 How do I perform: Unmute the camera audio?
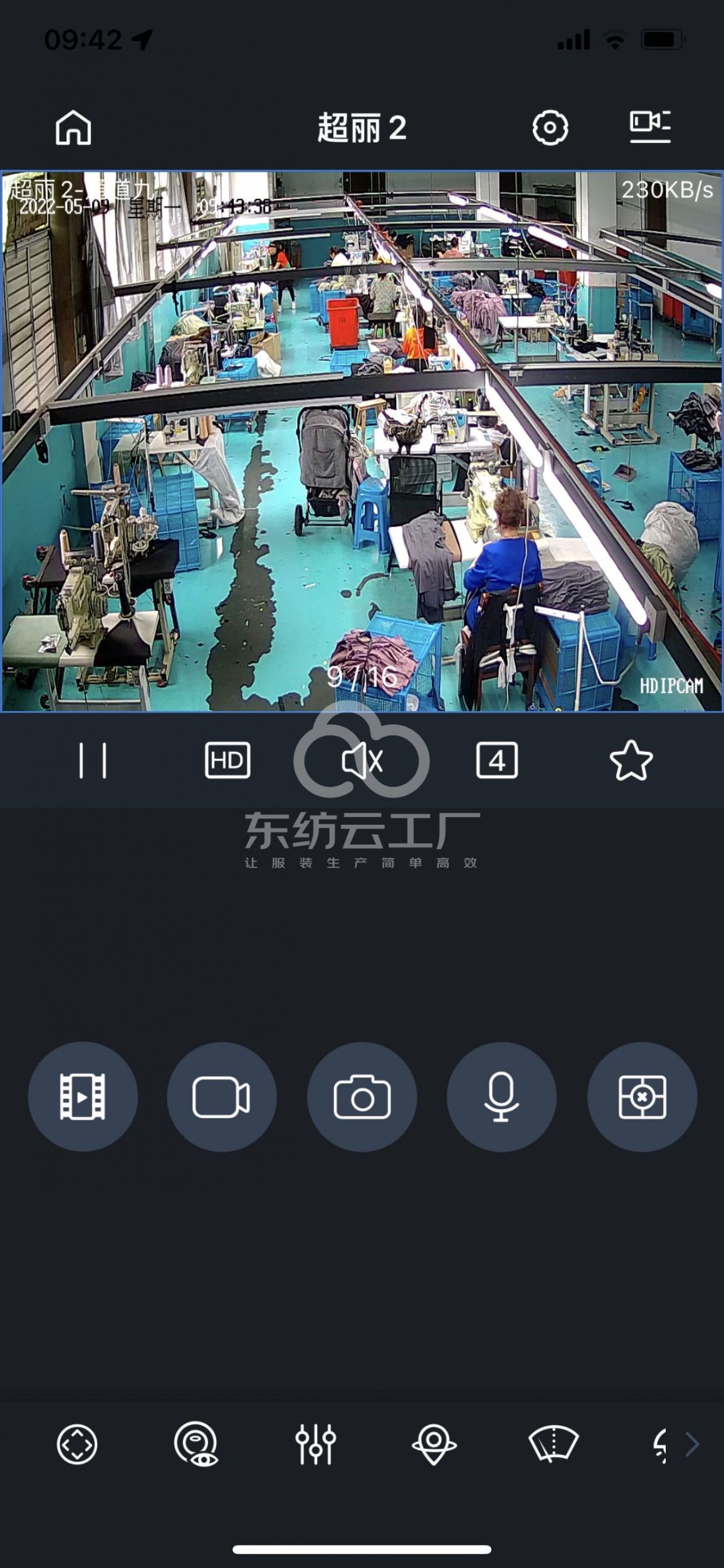point(362,761)
